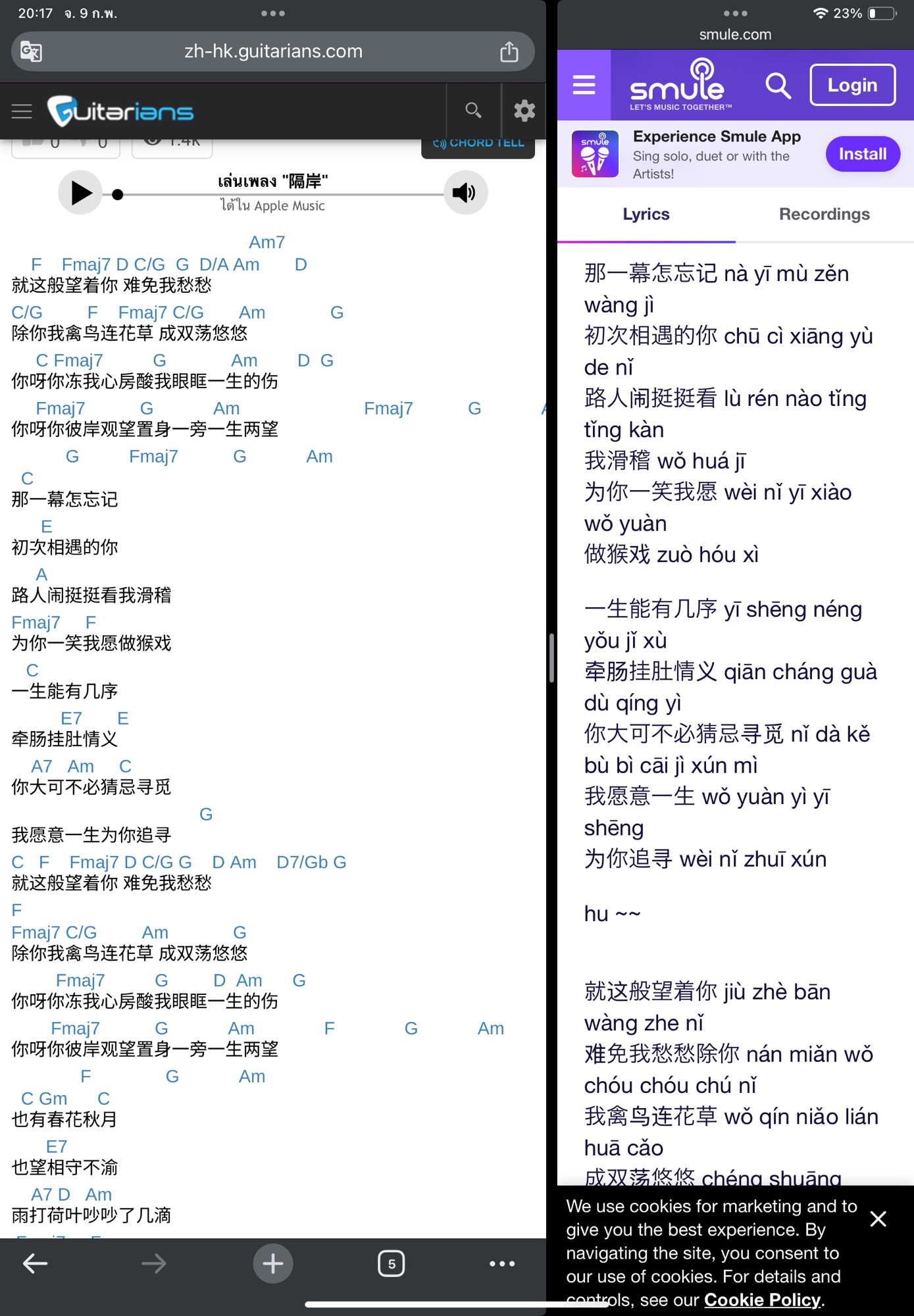Open the zh-hk.guitarians.com address bar
Viewport: 914px width, 1316px height.
(273, 51)
